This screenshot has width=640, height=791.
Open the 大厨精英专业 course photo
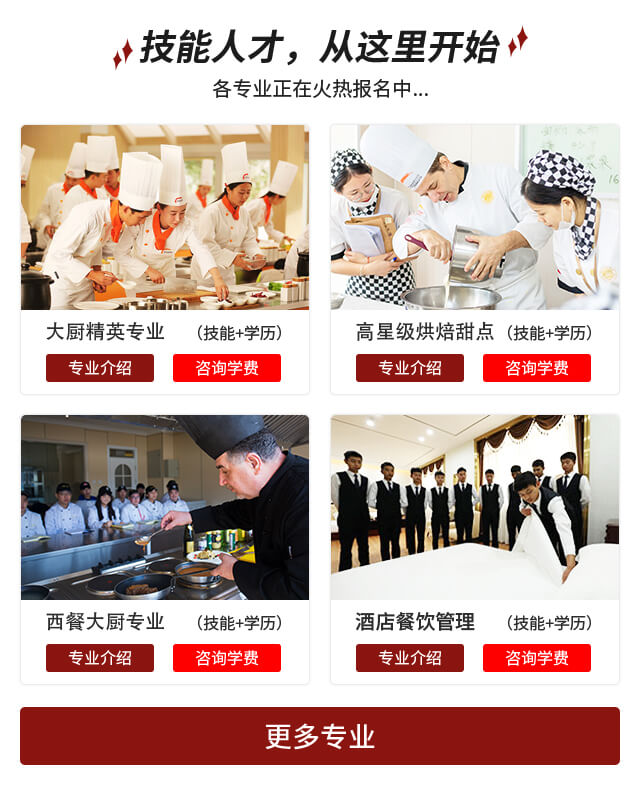pyautogui.click(x=165, y=217)
